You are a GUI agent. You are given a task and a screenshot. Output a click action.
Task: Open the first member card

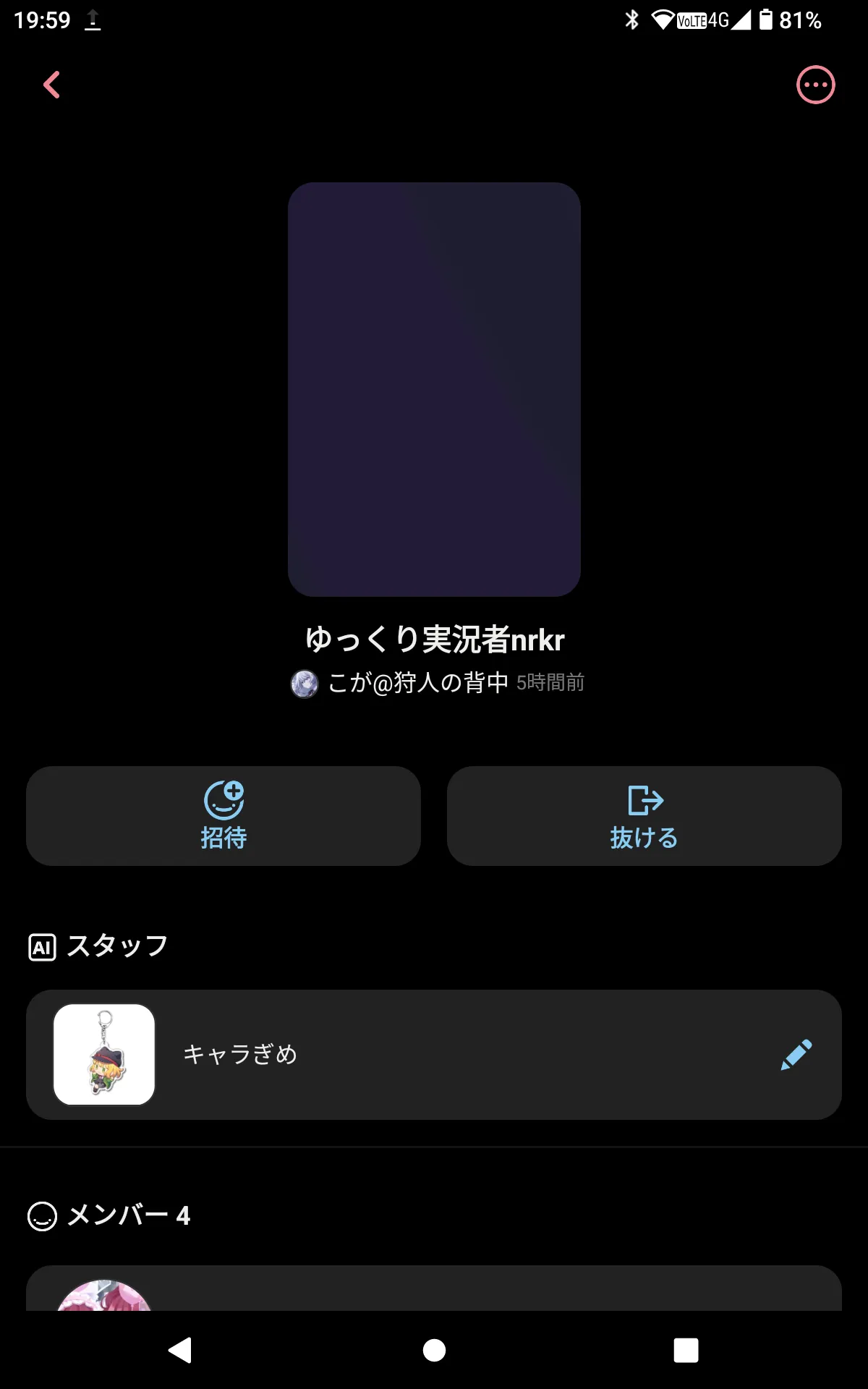coord(434,1288)
